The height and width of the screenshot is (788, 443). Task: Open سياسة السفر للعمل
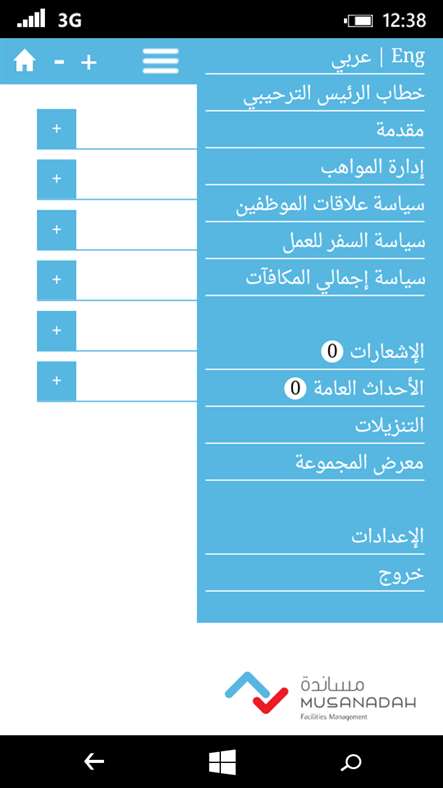click(354, 242)
